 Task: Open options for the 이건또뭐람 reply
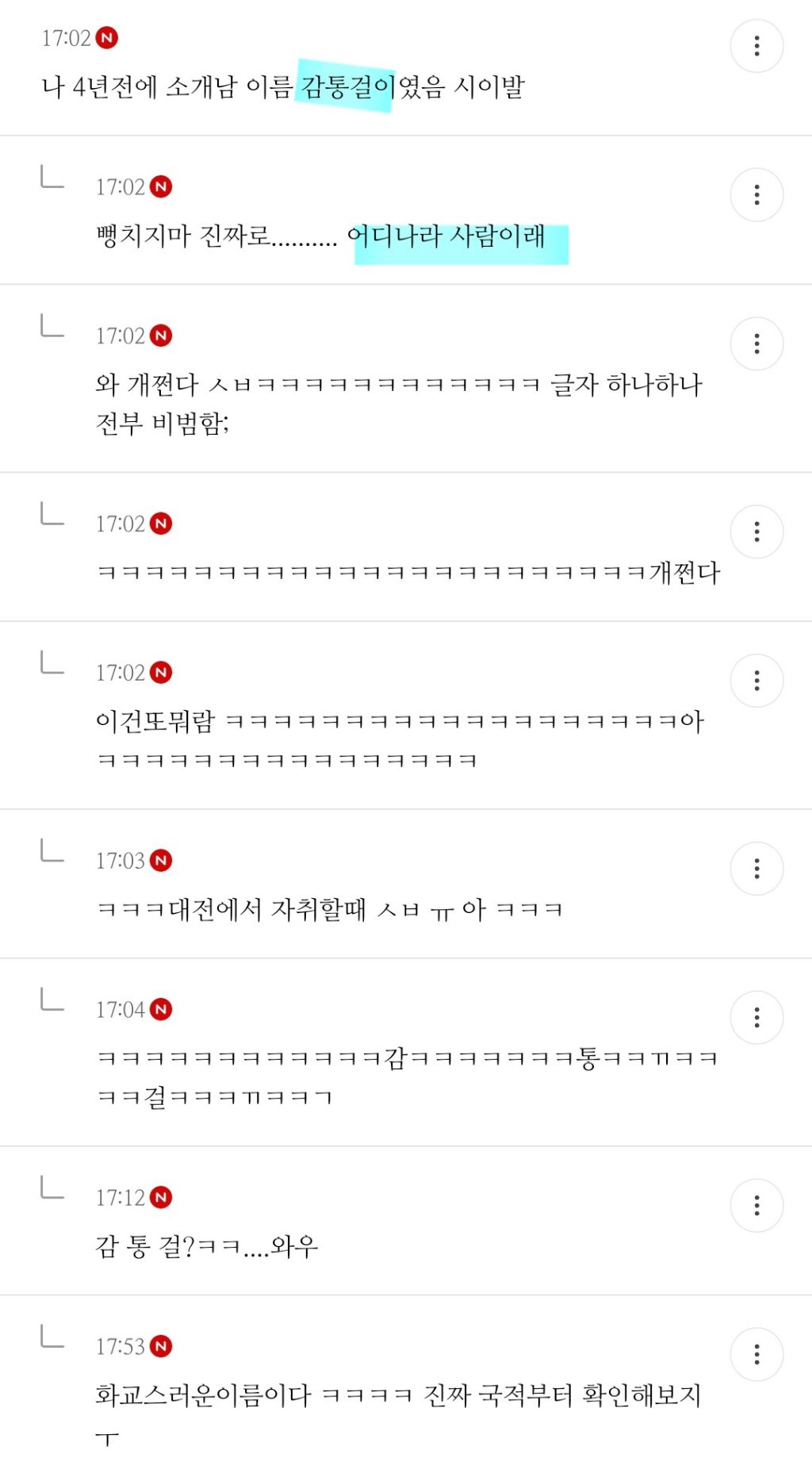[756, 681]
